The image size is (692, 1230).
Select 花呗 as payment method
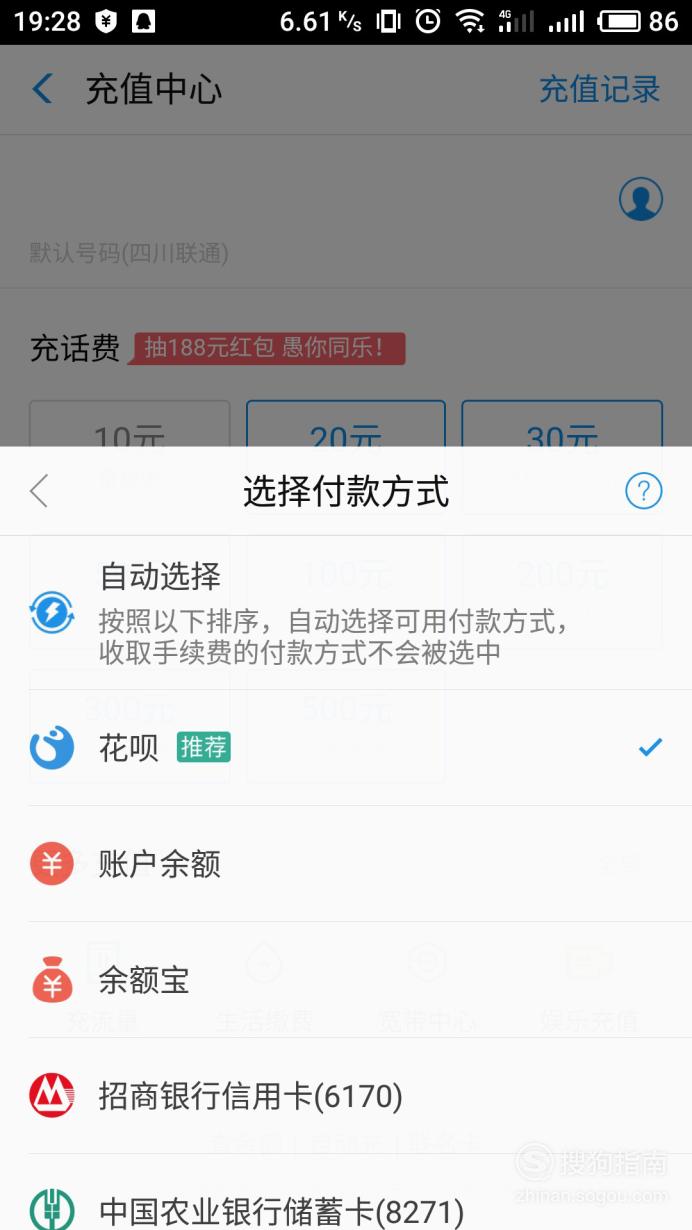coord(346,747)
